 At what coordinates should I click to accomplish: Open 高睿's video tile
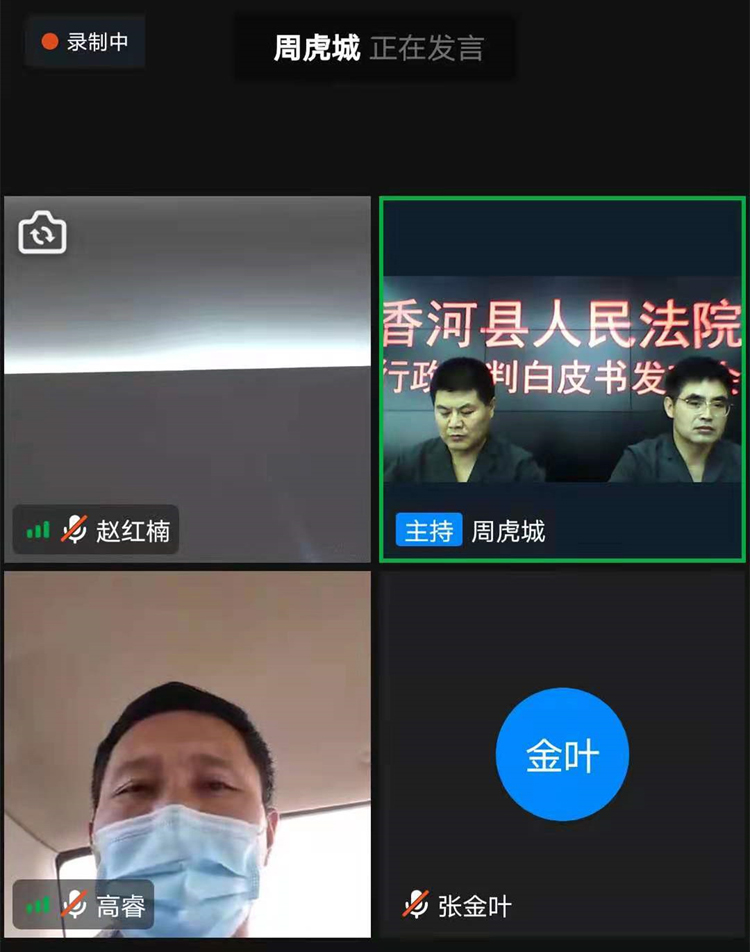pos(187,755)
